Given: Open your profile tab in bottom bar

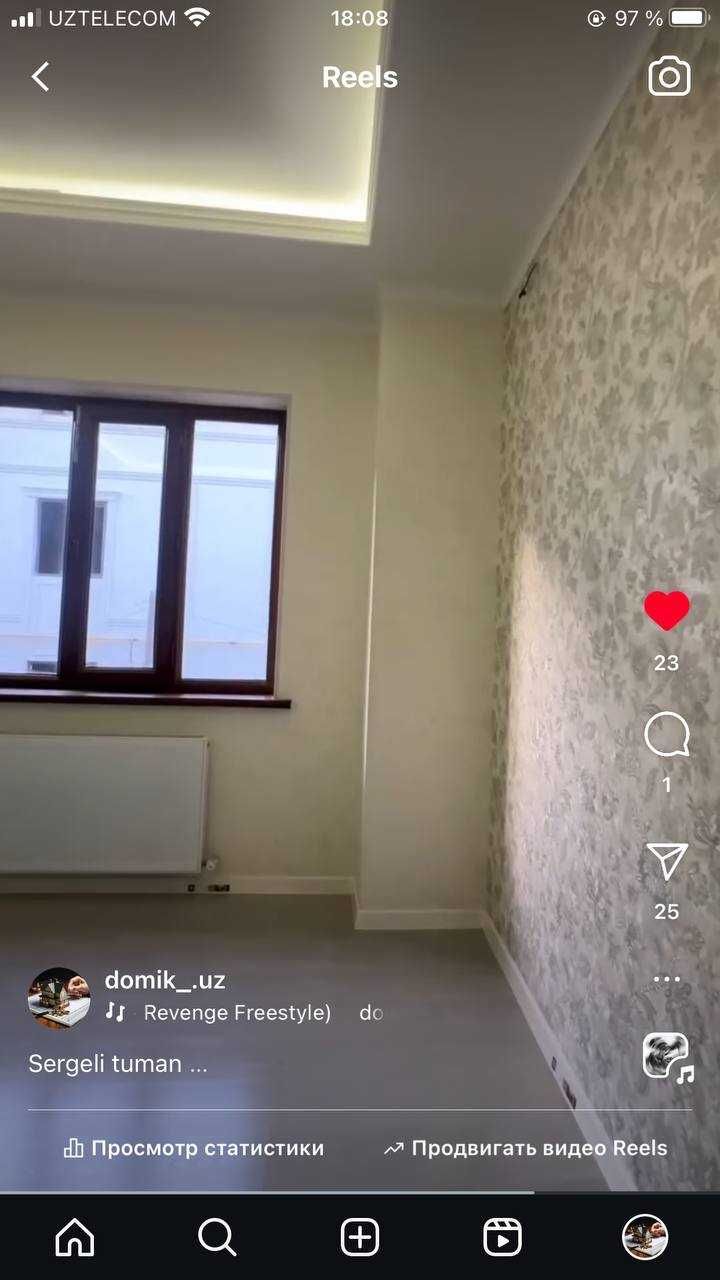Looking at the screenshot, I should pos(645,1238).
